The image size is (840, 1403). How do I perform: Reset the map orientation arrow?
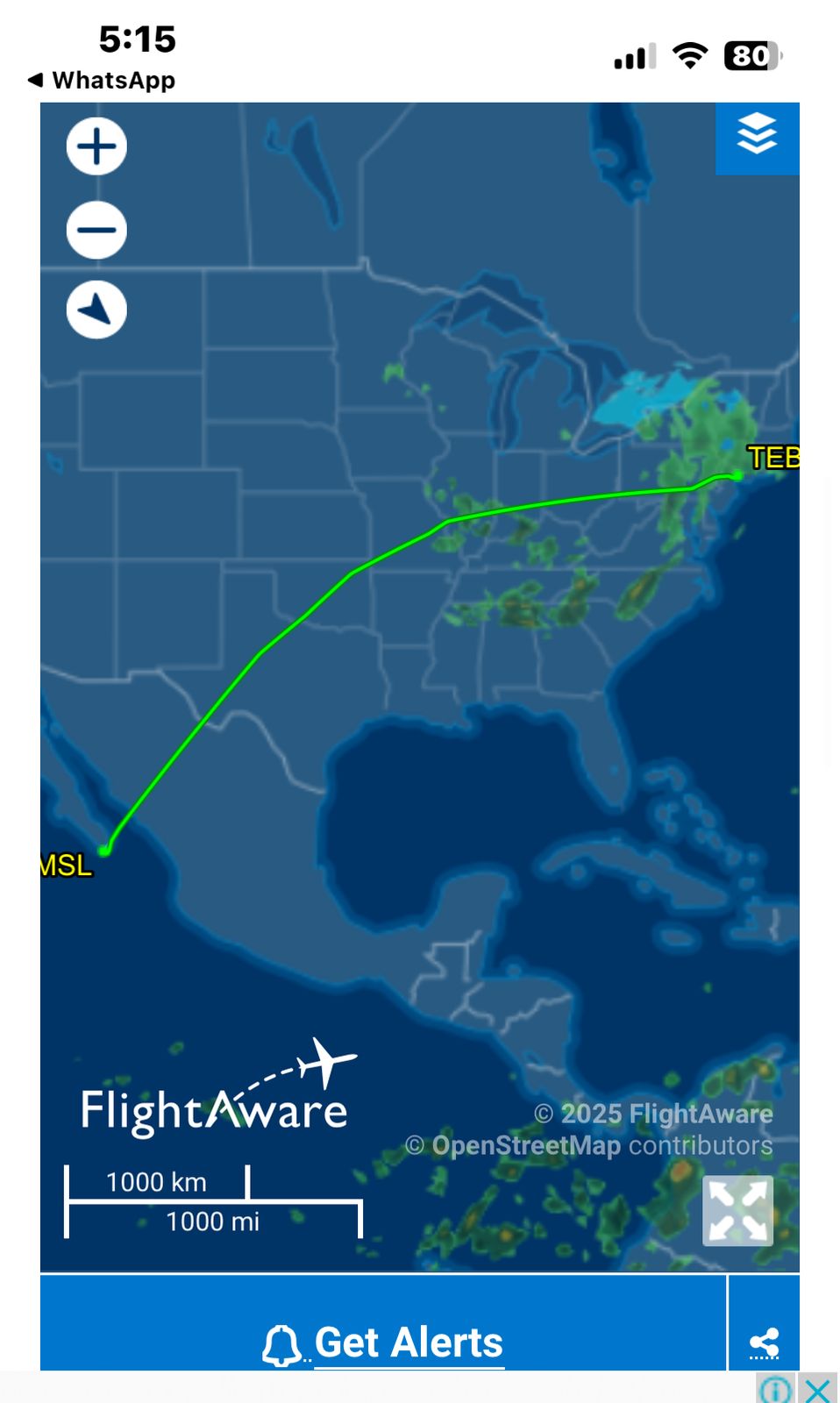tap(96, 310)
